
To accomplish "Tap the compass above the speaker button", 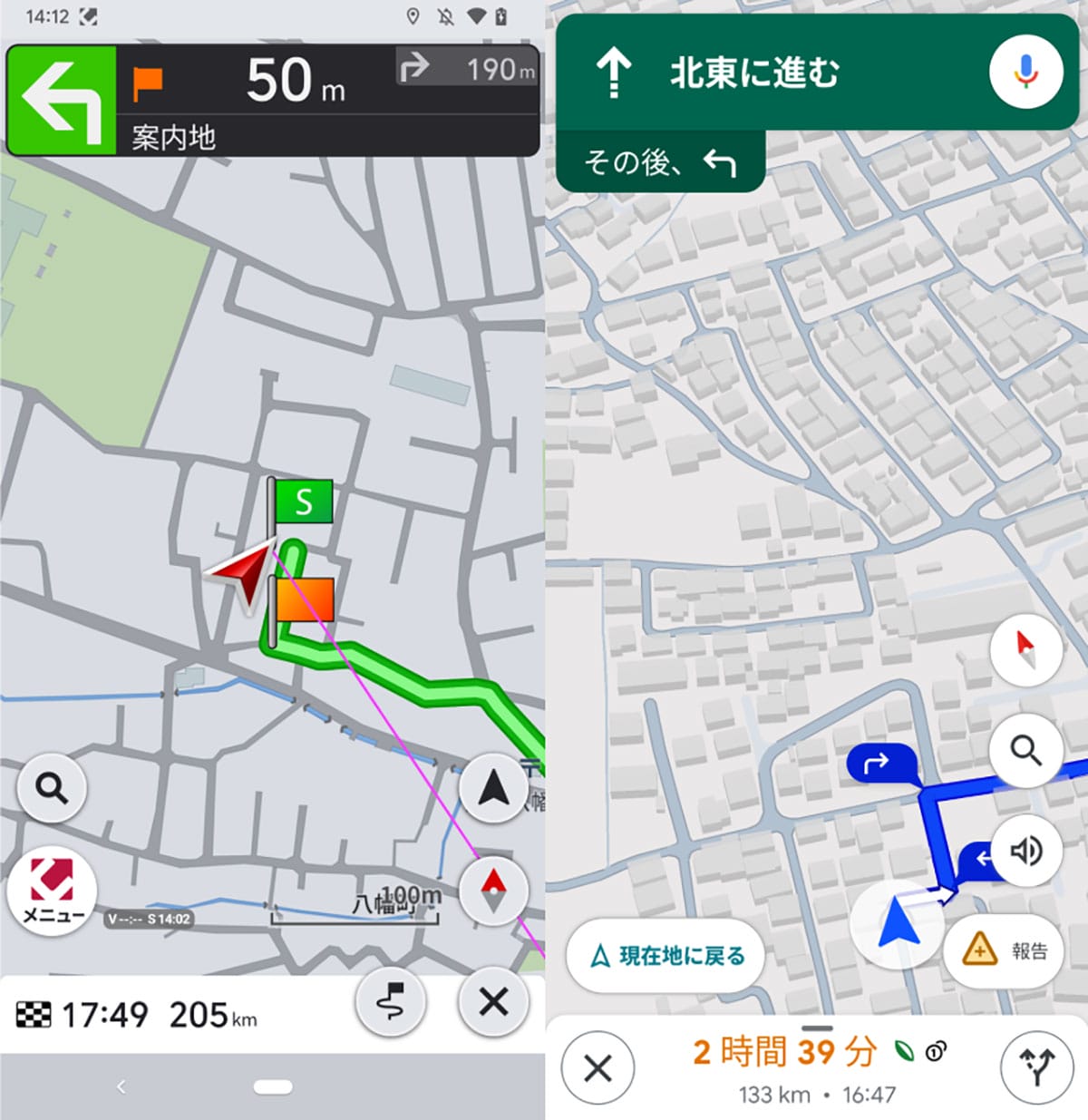I will coord(1025,649).
